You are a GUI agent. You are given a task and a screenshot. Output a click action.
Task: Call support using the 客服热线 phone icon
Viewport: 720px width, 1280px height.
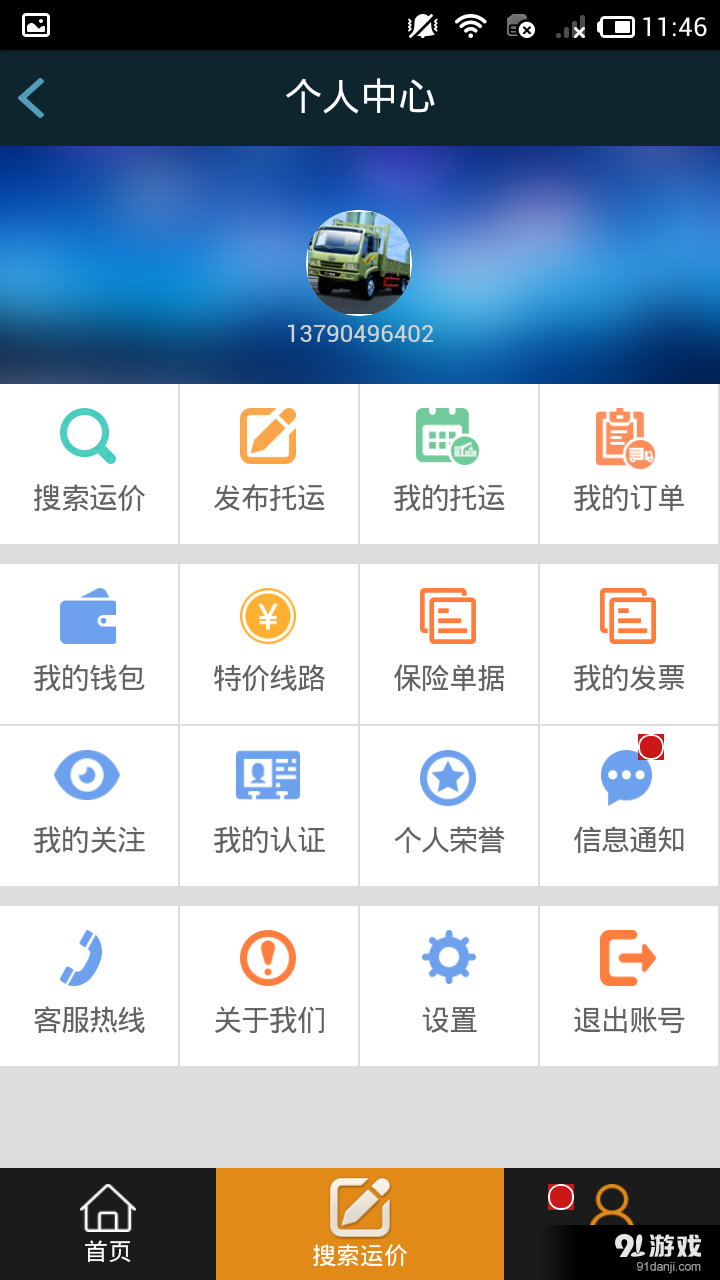[x=89, y=956]
